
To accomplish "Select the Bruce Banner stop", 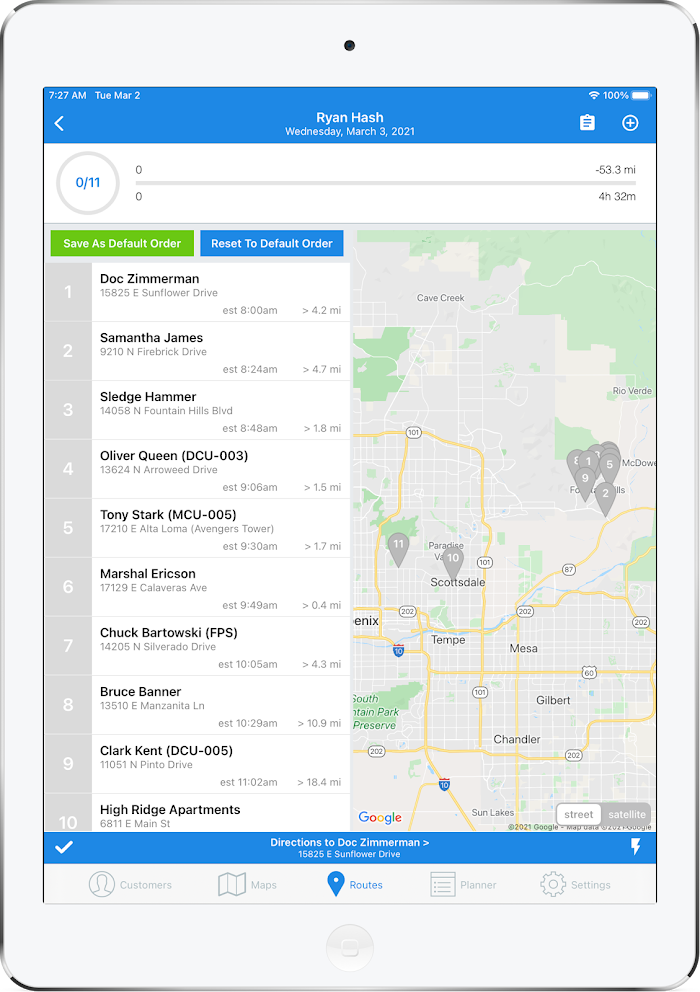I will (220, 705).
